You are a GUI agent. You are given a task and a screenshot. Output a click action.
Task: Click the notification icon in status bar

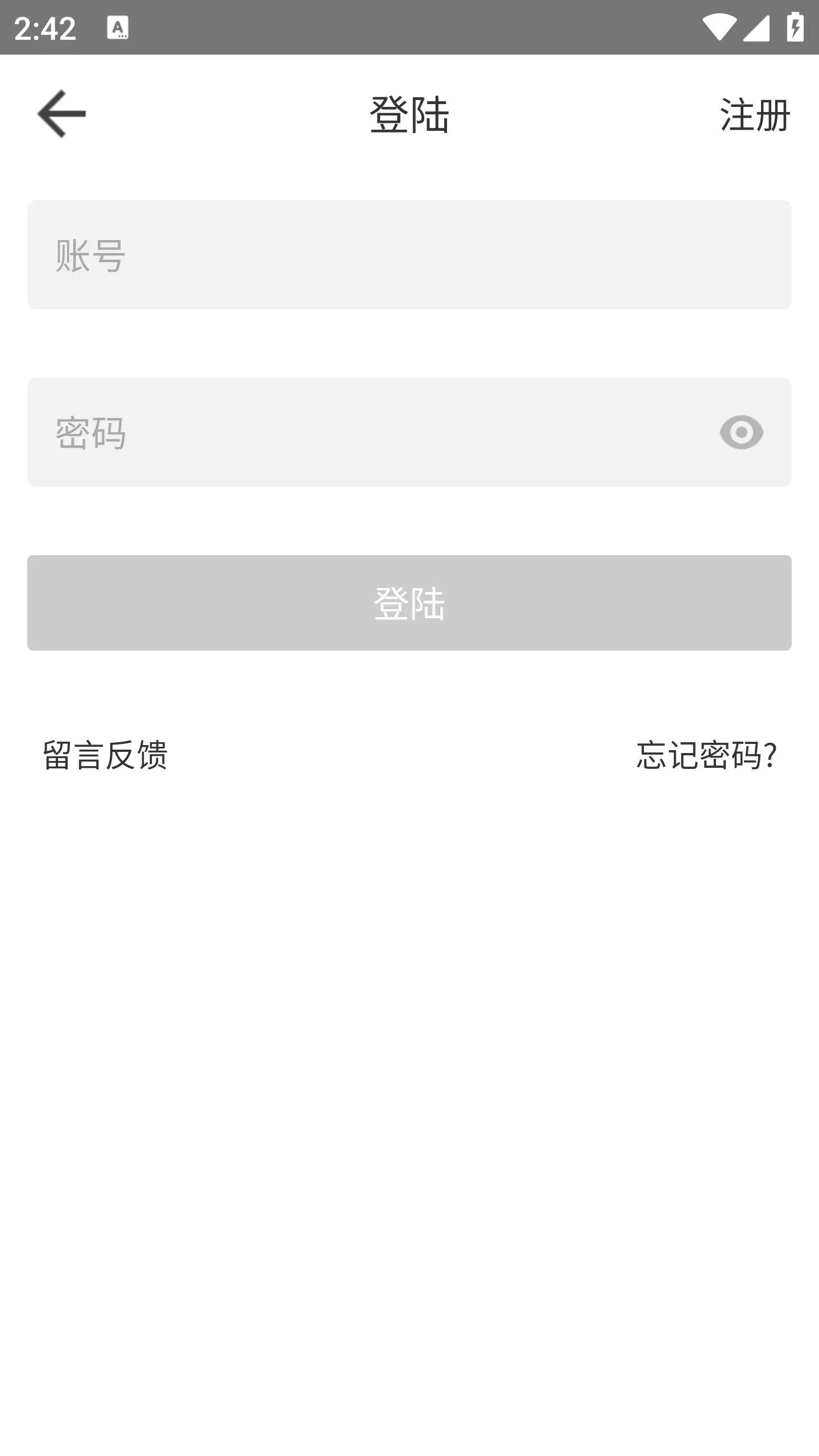click(118, 26)
